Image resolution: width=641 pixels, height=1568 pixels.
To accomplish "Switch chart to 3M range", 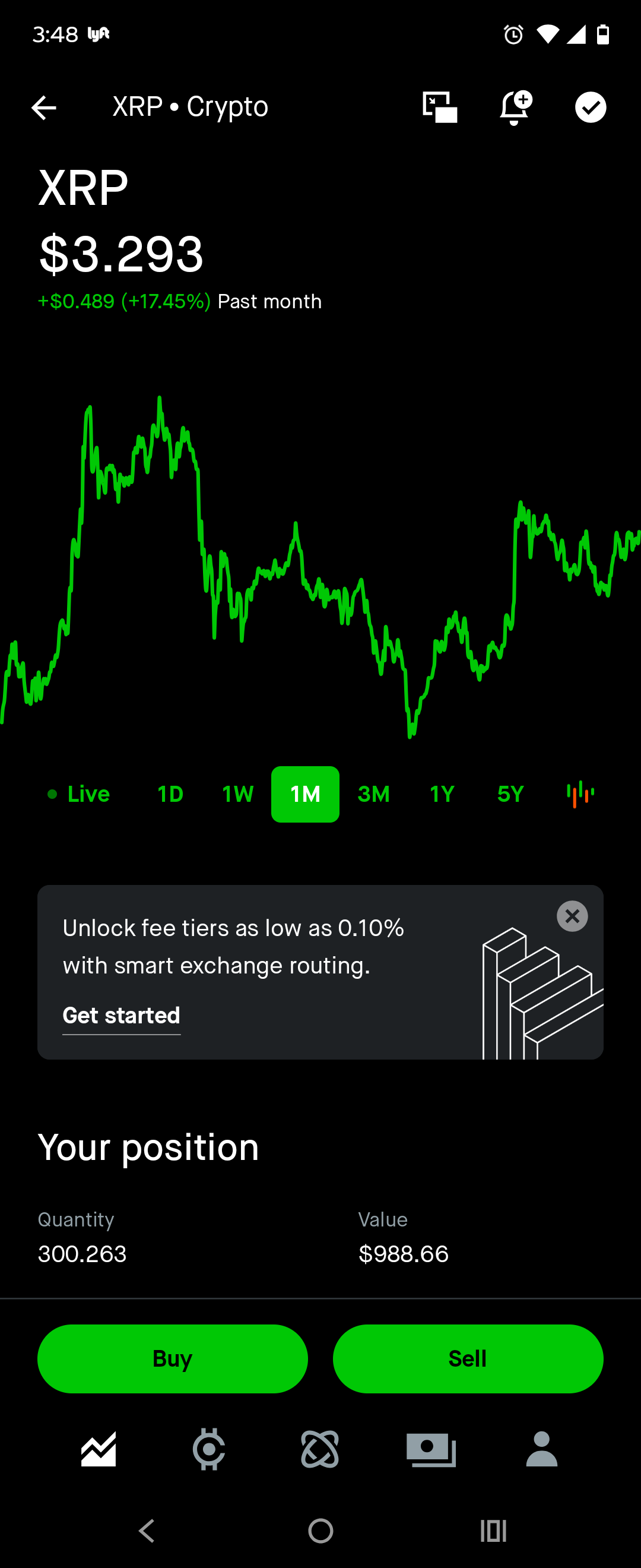I will [373, 794].
